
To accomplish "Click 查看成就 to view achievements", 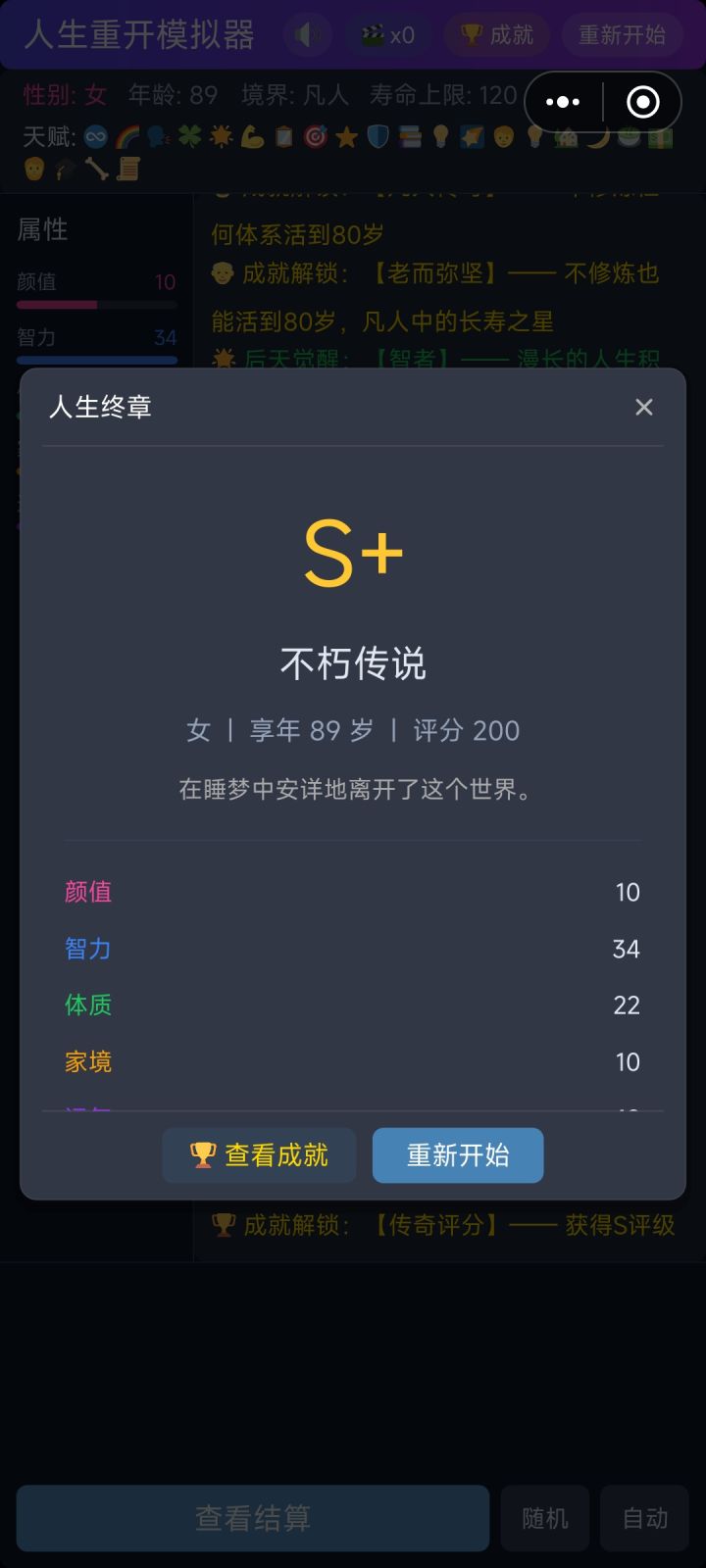I will (259, 1155).
